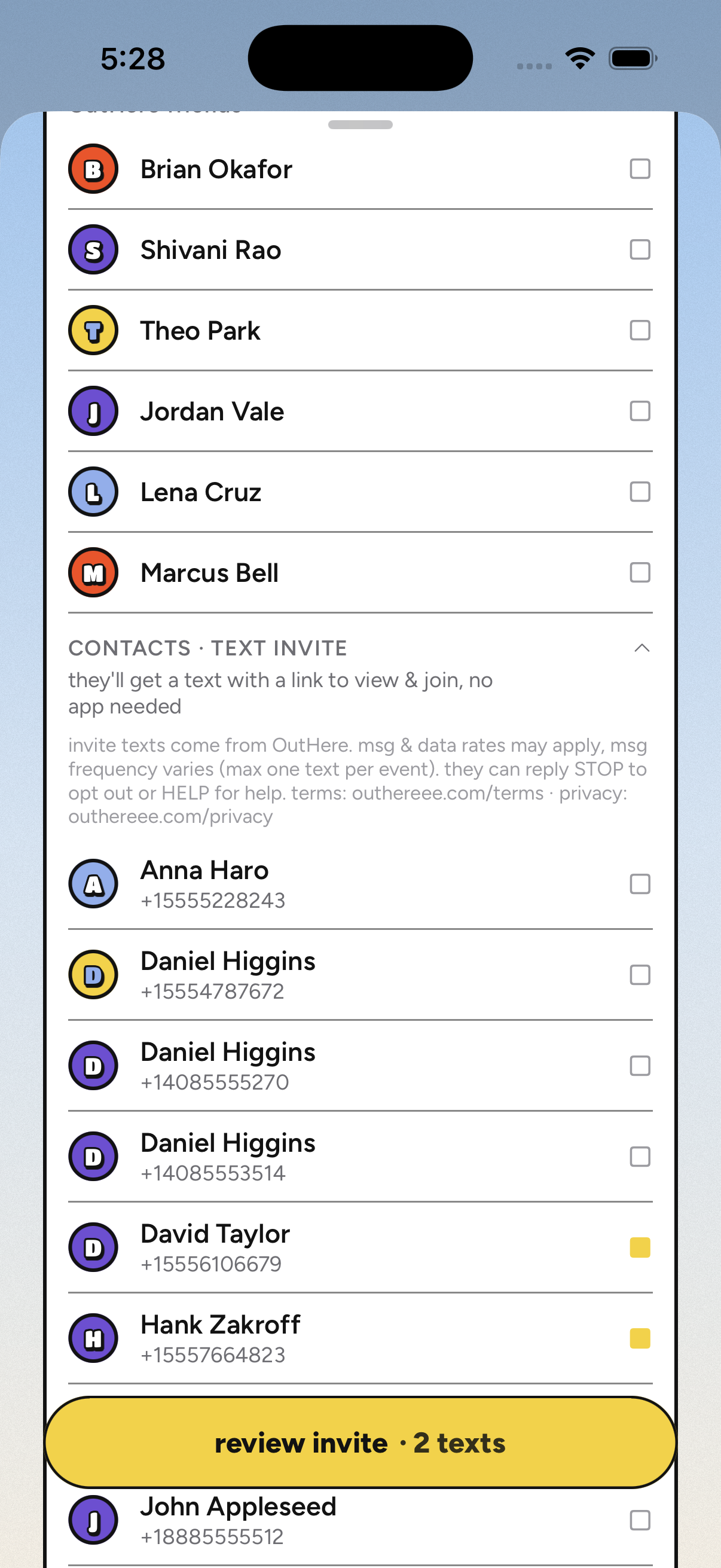
Task: Select Brian Okafor's checkbox
Action: coord(640,169)
